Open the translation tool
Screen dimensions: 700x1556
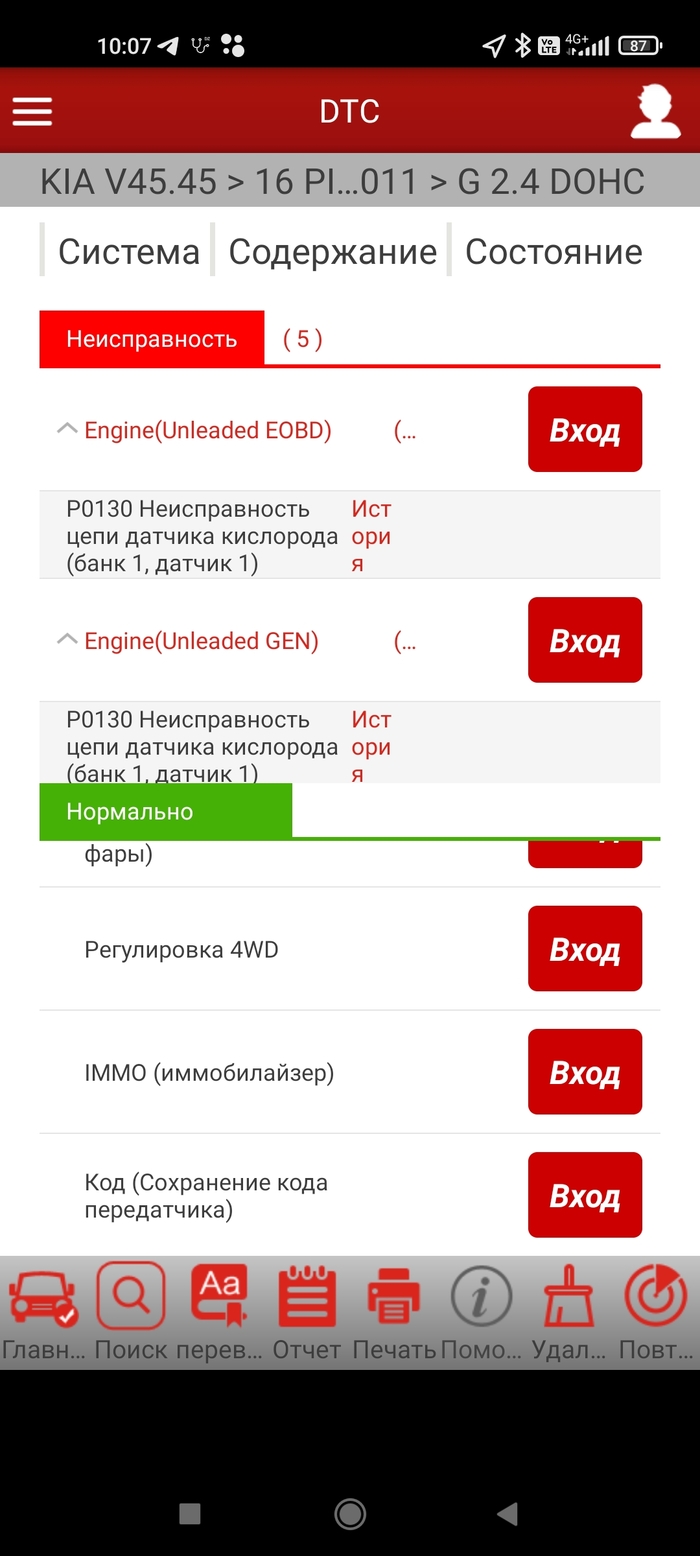pos(219,1310)
